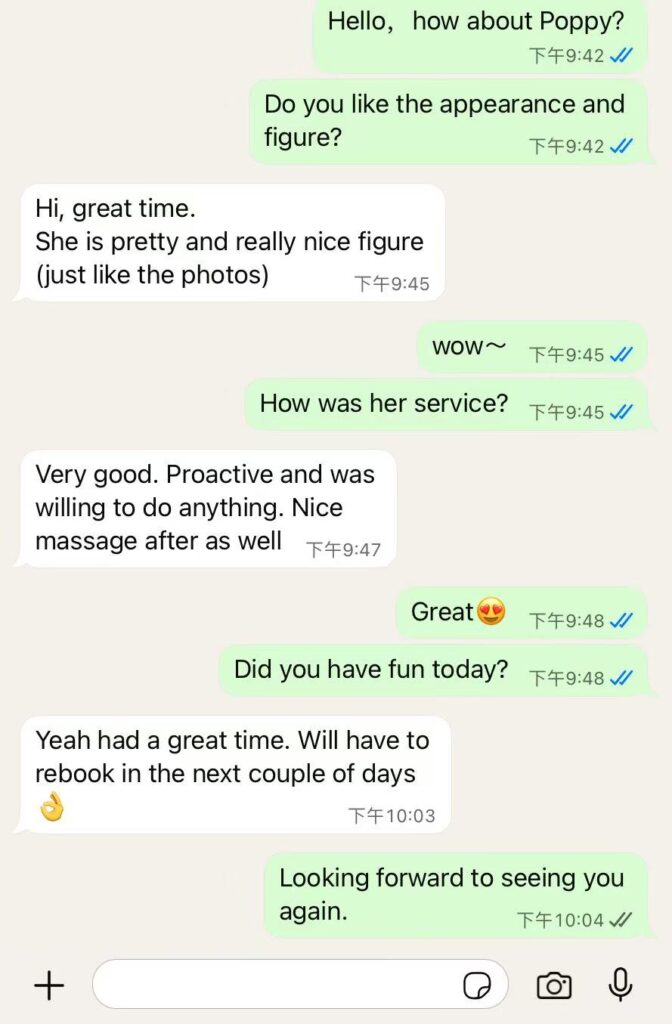Open the sticker picker

click(477, 986)
